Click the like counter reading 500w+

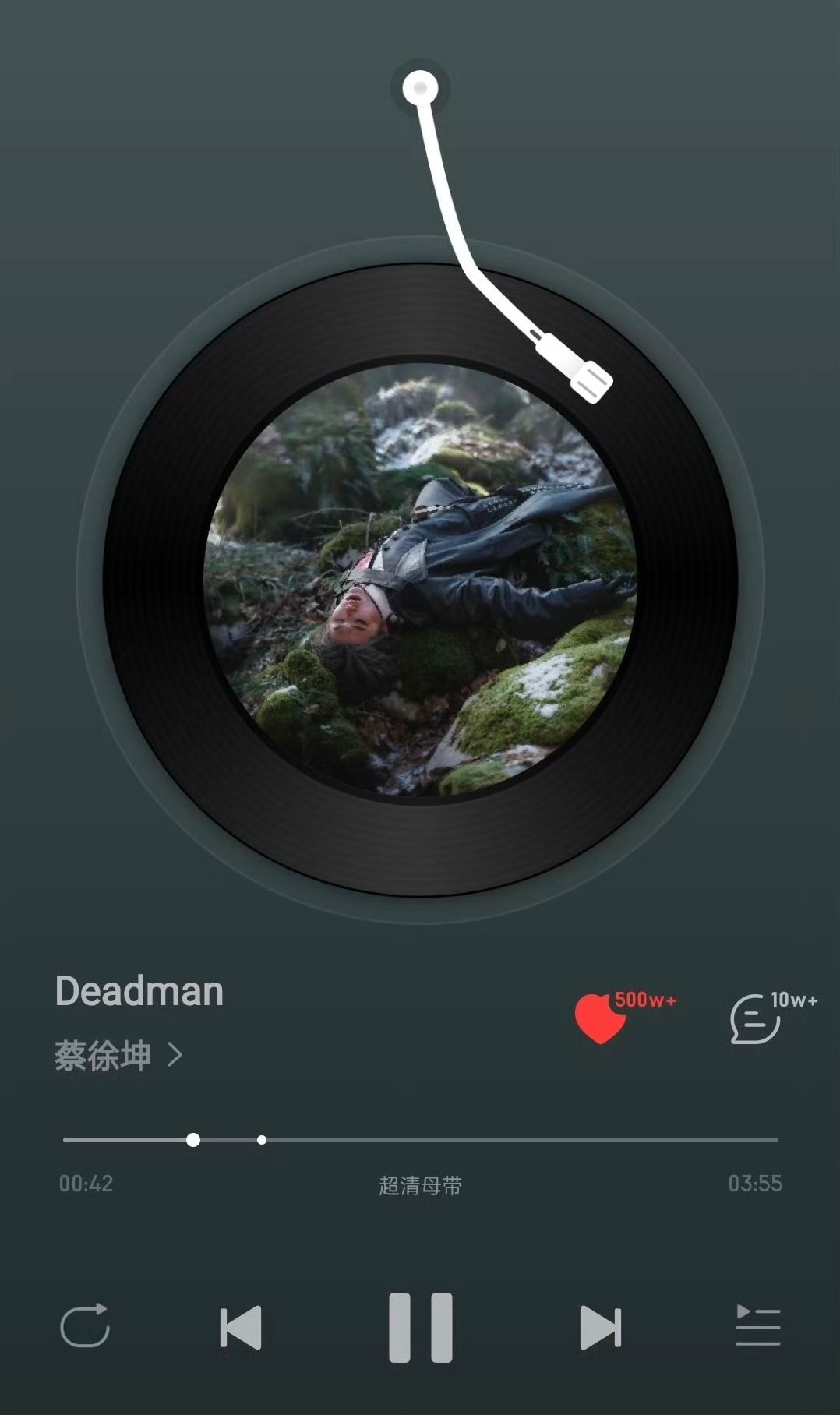tap(646, 998)
